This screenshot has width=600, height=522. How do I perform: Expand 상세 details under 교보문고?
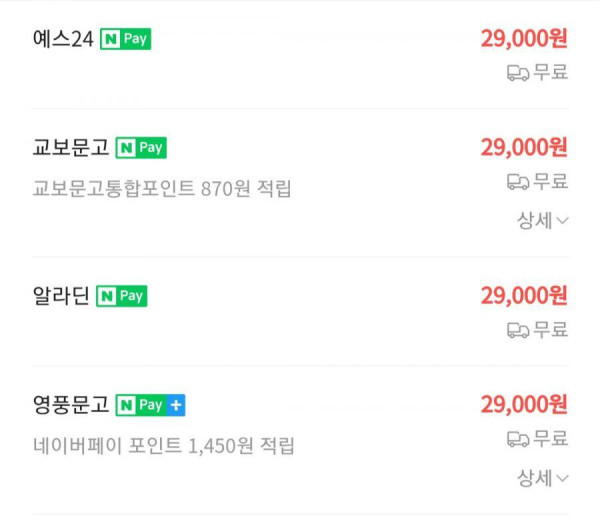click(542, 221)
